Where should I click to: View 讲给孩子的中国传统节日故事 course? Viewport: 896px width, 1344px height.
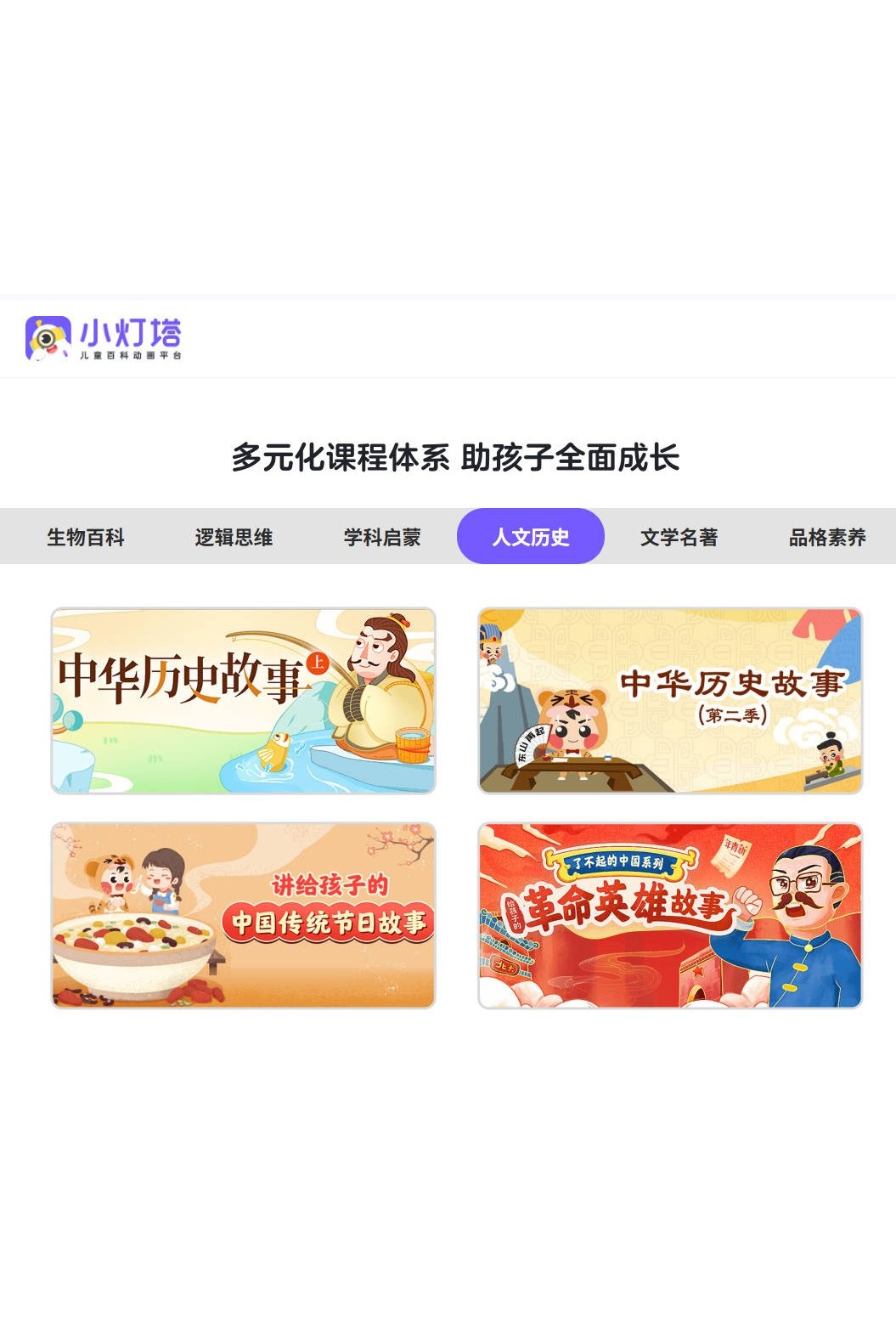coord(244,916)
